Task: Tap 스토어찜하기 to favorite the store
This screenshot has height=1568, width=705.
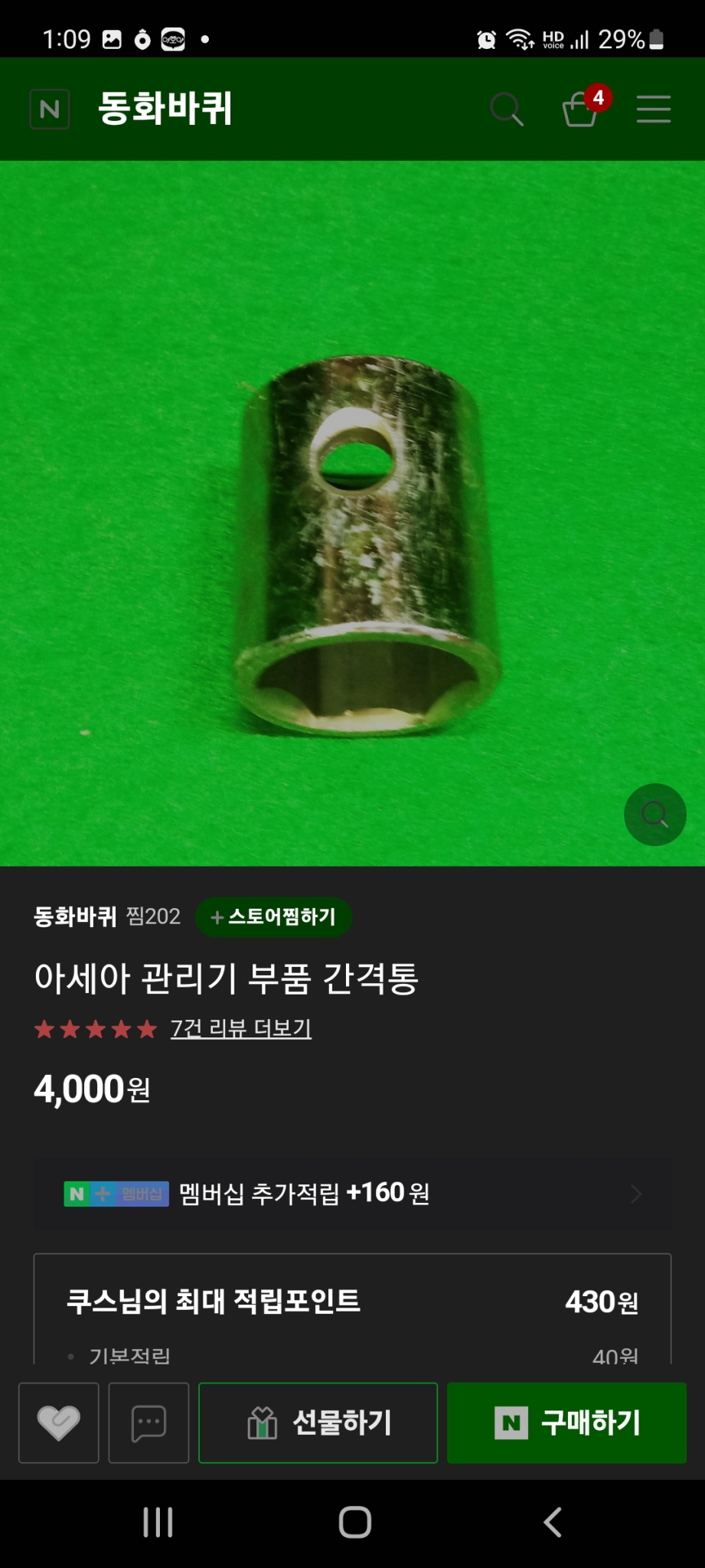Action: coord(274,917)
